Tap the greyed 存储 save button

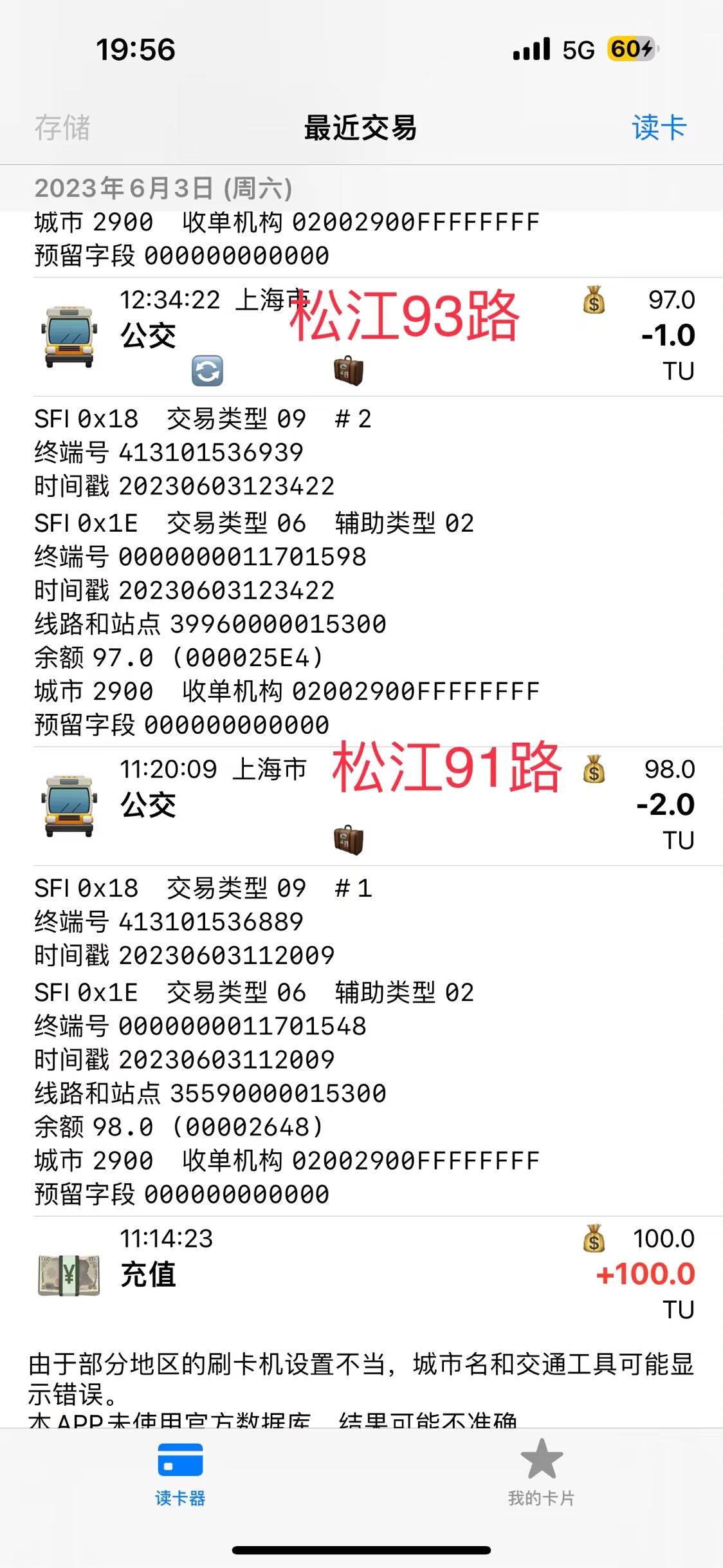62,127
